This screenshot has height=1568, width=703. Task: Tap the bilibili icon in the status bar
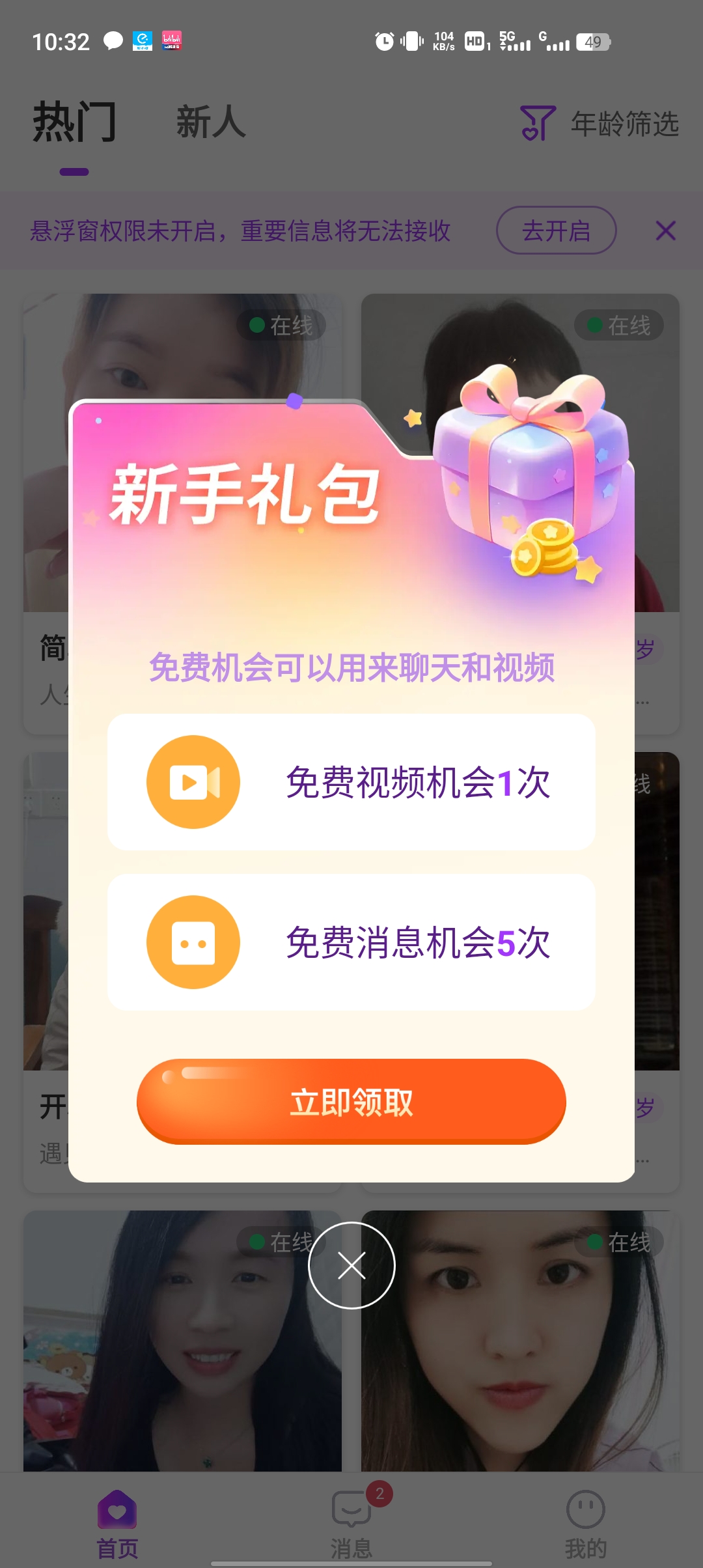pyautogui.click(x=171, y=41)
